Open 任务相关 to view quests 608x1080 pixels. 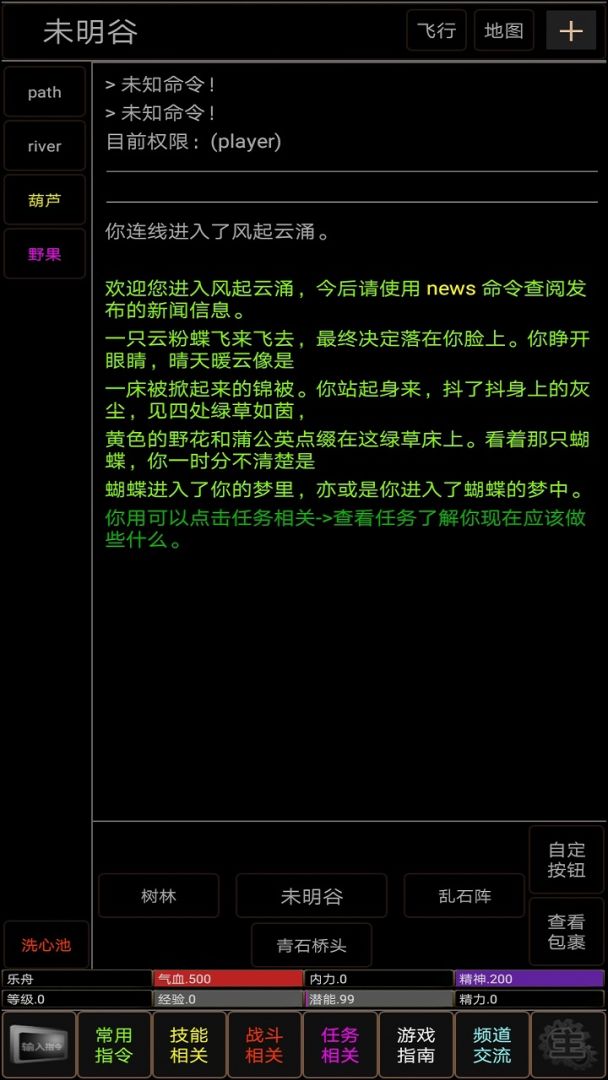(340, 1045)
